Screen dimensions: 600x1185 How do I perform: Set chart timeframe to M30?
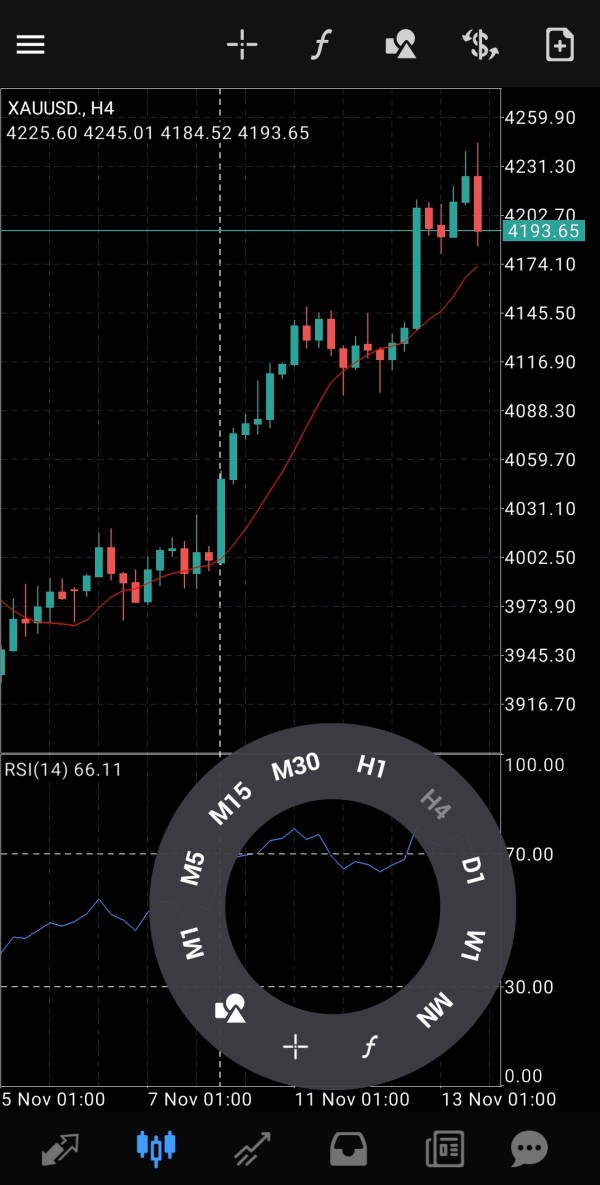coord(296,768)
